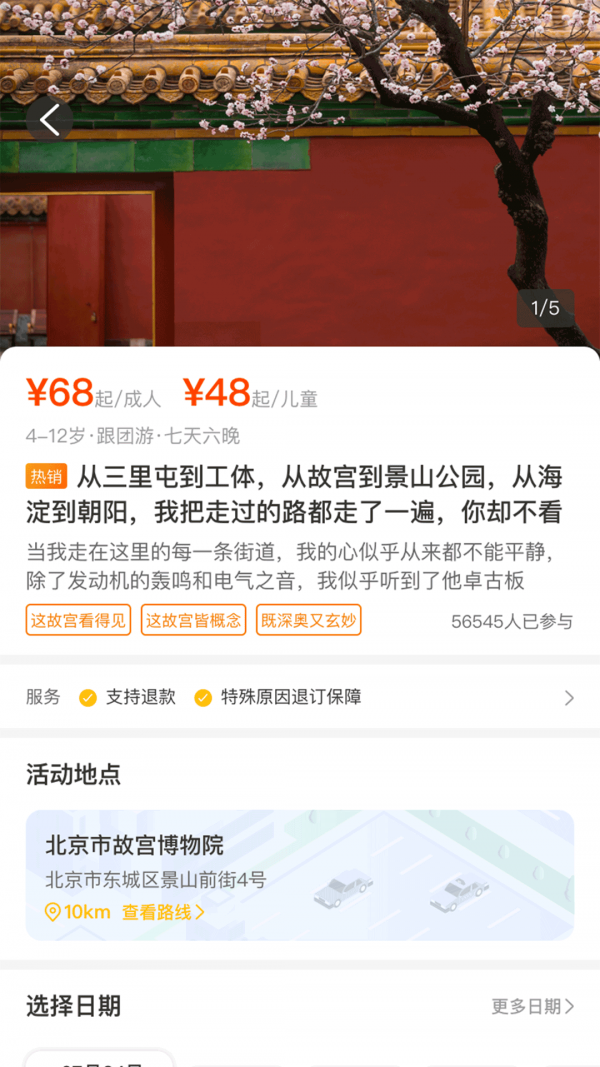Select the 这故宫皆概念 tag
Viewport: 600px width, 1067px height.
(x=193, y=620)
